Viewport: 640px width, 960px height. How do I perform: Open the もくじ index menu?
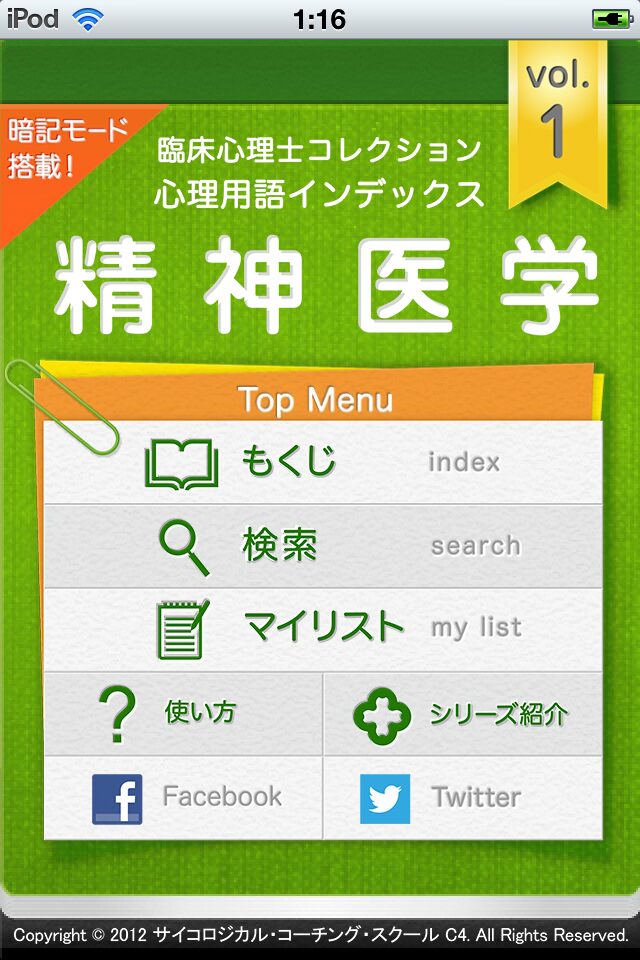(323, 462)
